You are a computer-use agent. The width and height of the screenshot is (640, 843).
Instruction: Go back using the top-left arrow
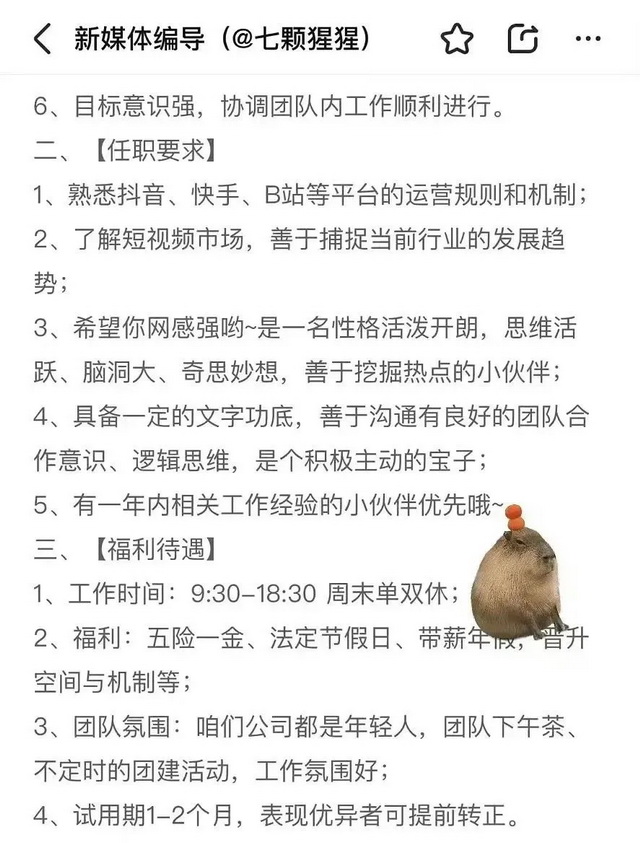pos(41,39)
